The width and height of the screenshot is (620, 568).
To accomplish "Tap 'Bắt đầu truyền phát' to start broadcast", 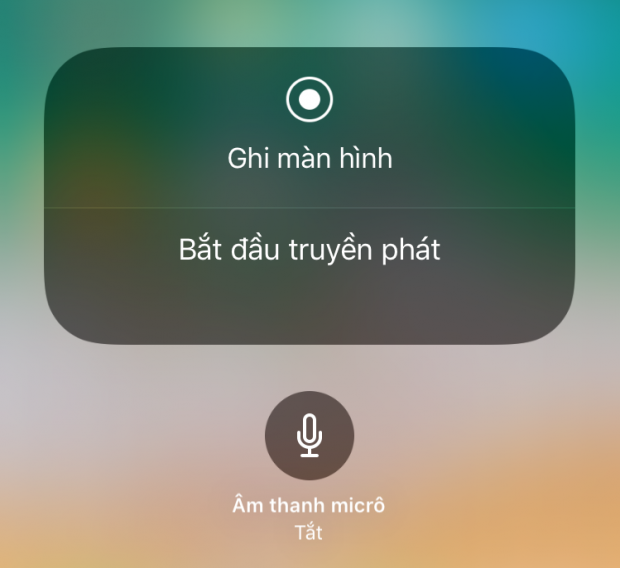I will coord(309,250).
